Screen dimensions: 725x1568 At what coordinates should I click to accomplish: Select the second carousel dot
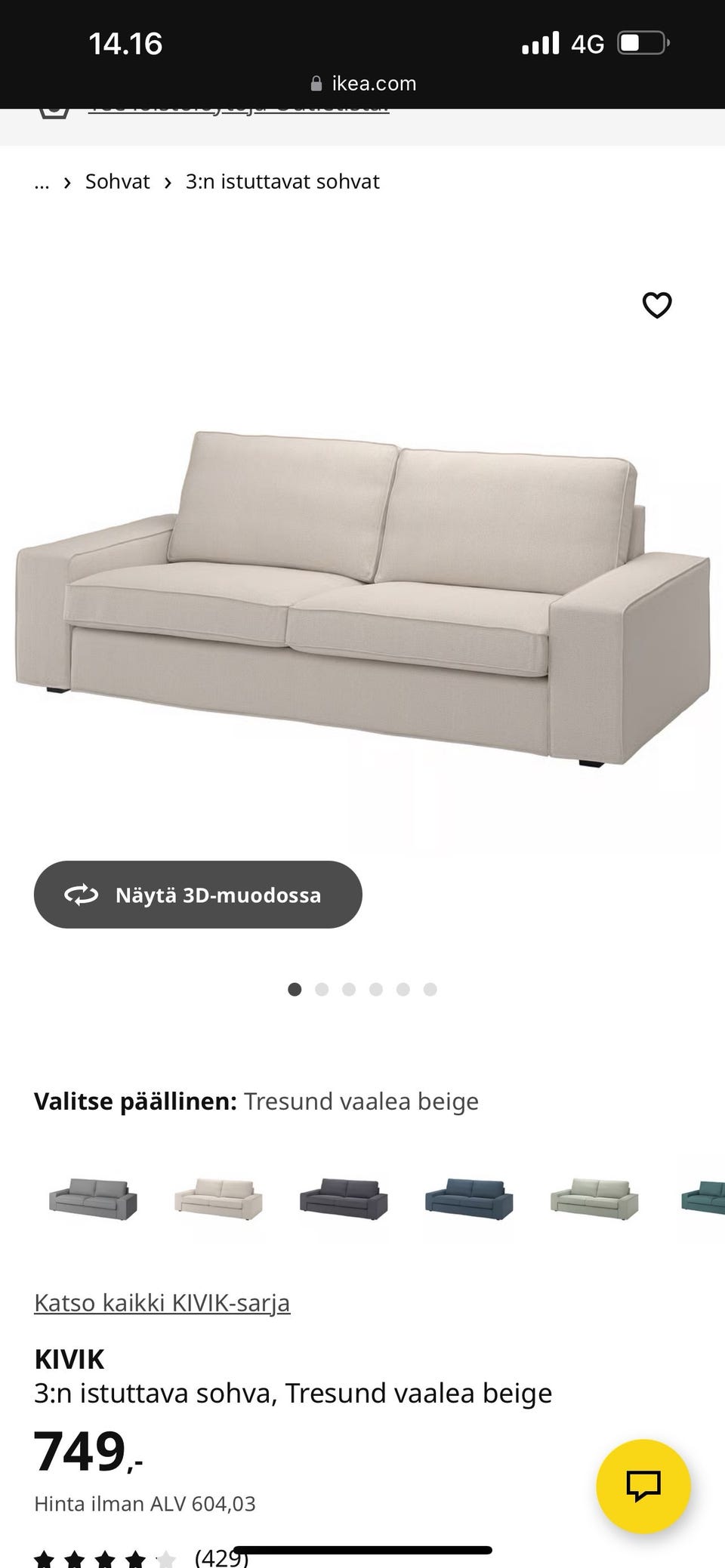(321, 989)
